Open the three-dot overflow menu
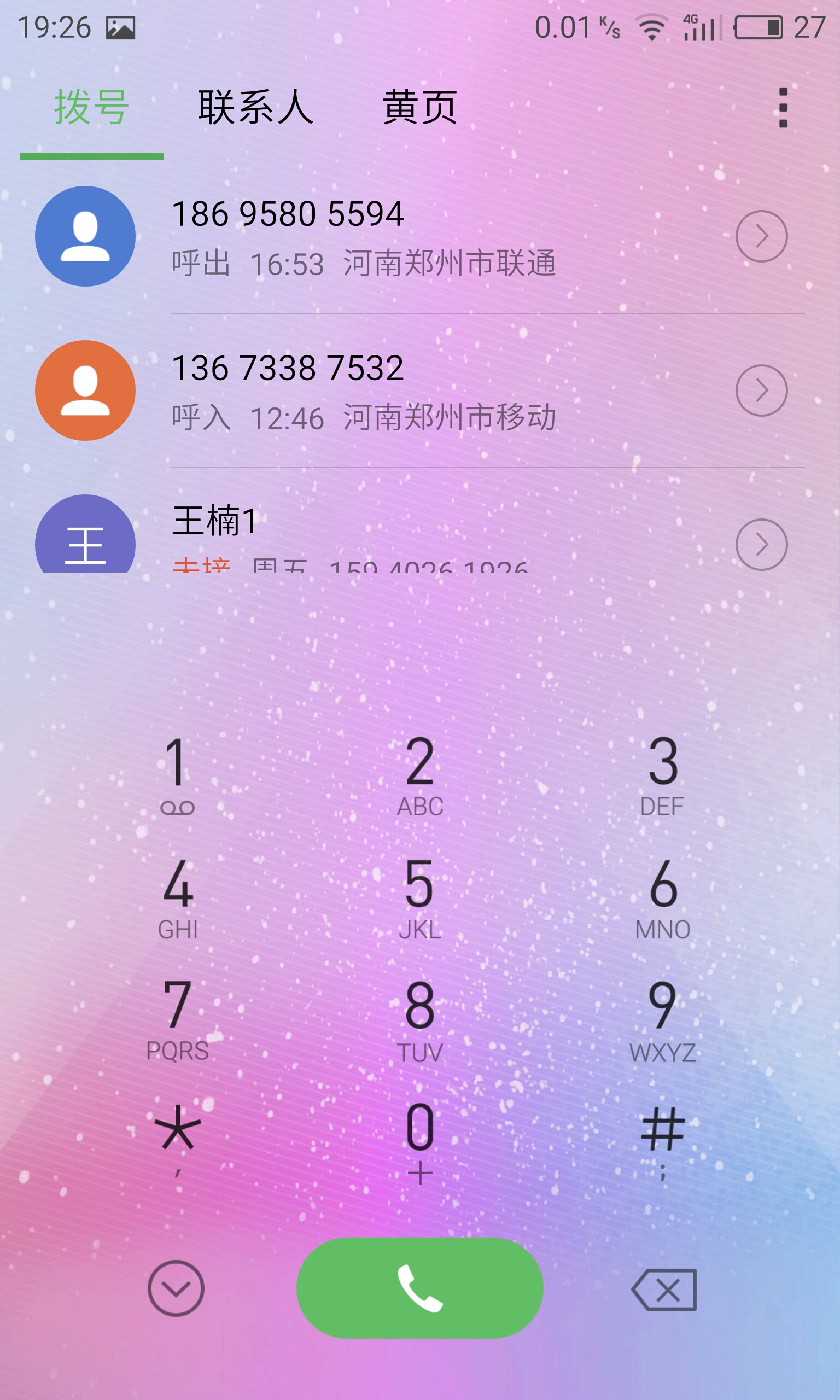 [x=783, y=108]
